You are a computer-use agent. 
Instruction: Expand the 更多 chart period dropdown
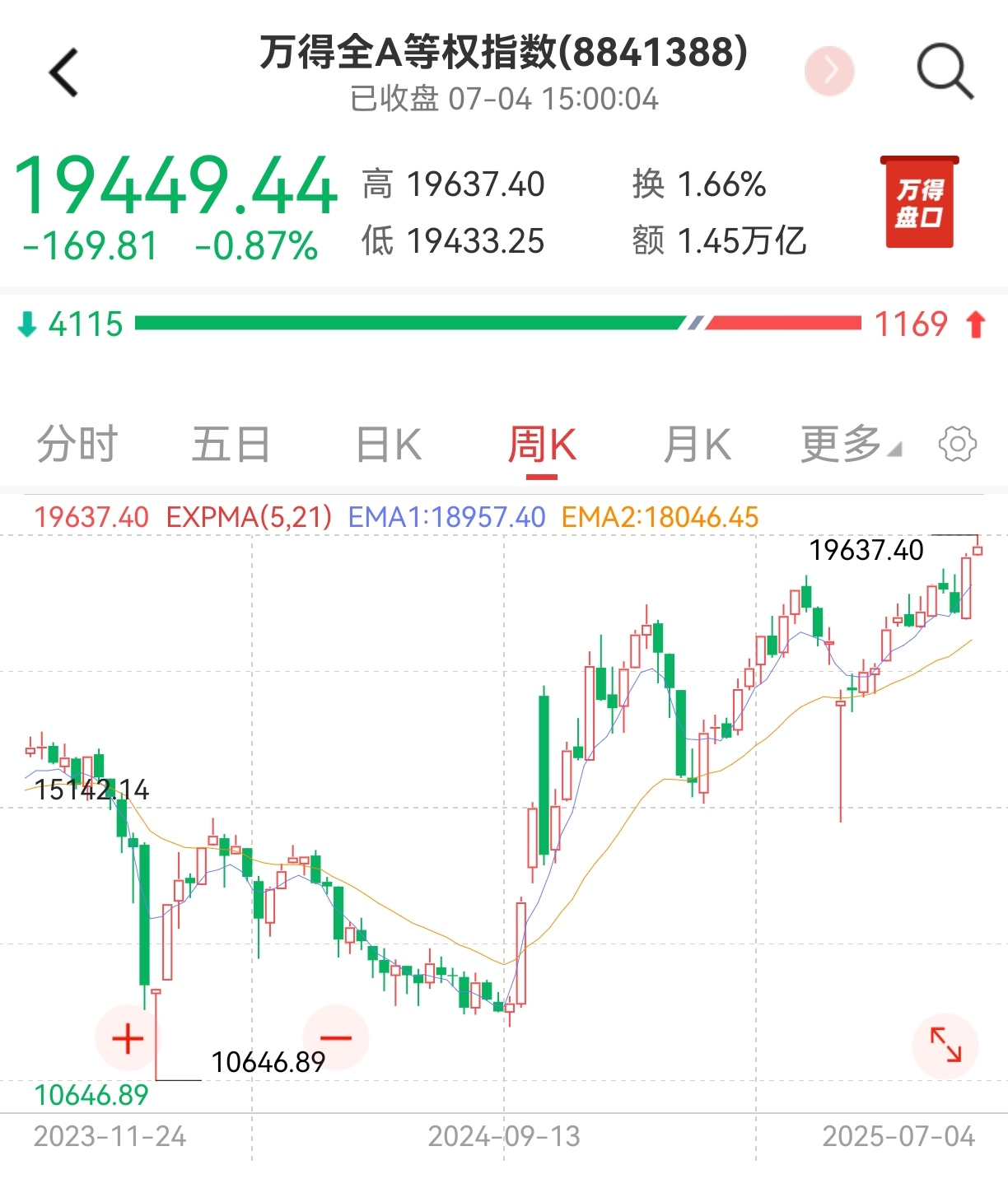point(850,445)
